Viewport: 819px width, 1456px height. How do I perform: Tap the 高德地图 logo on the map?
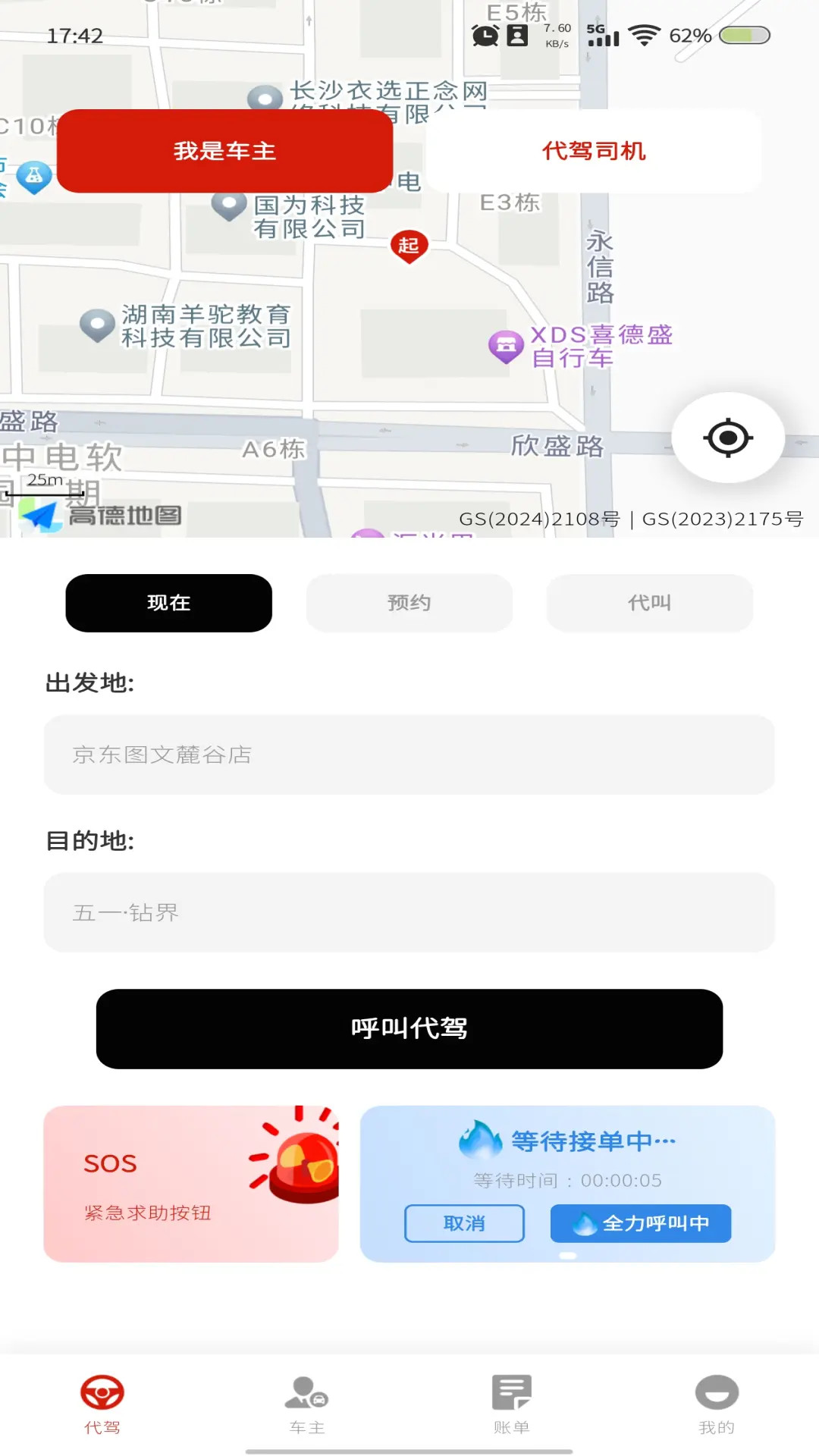pos(102,516)
